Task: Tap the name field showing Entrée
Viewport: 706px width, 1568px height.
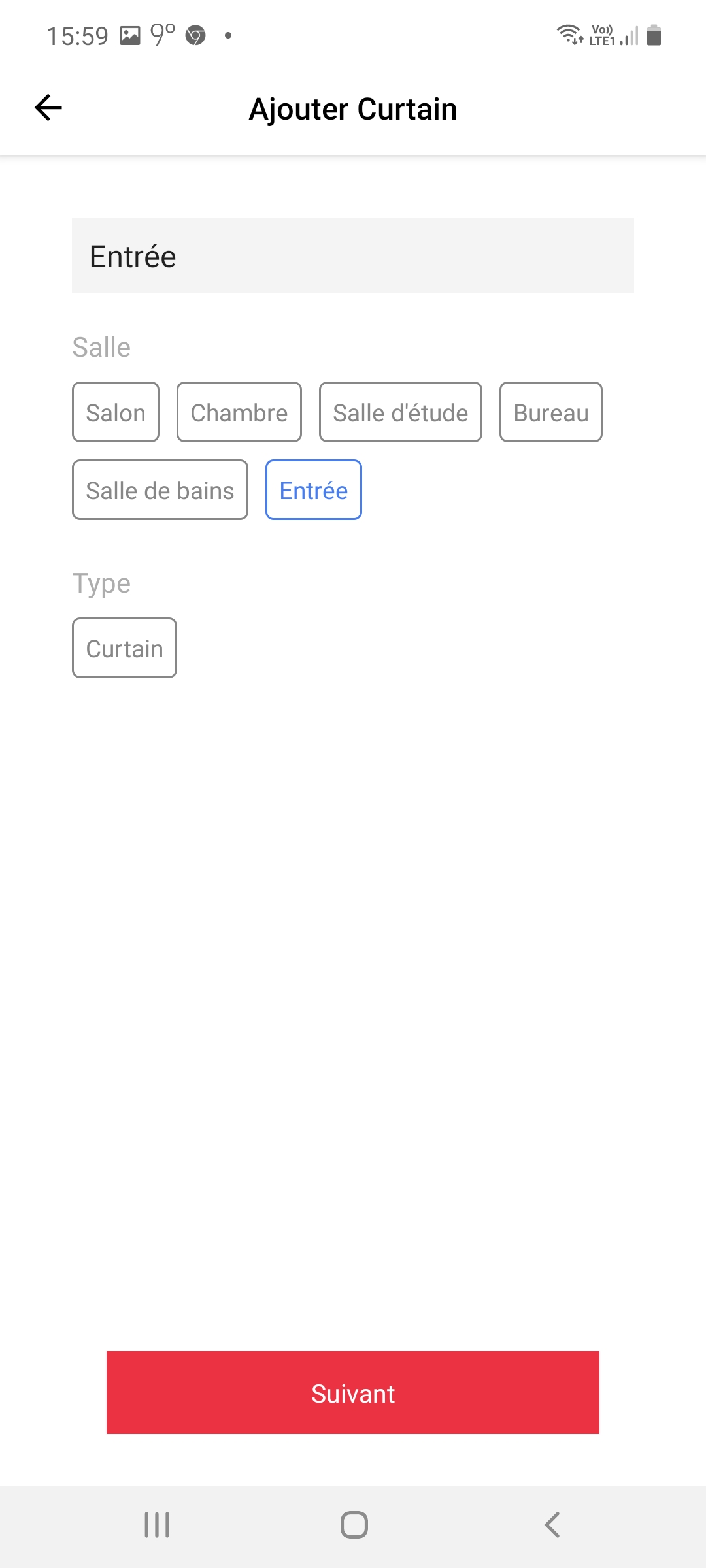Action: click(353, 255)
